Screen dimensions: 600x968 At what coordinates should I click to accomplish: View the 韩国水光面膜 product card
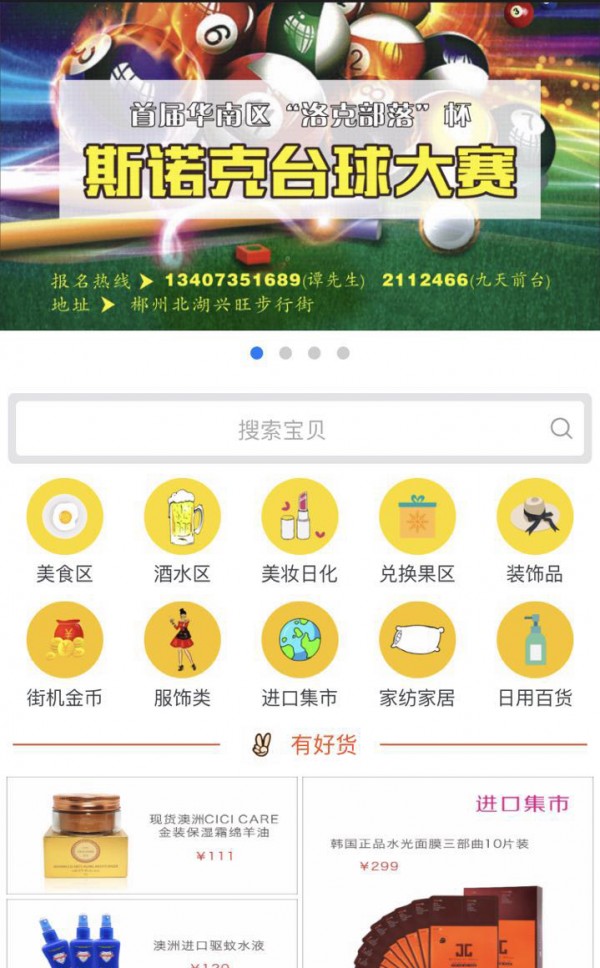[x=447, y=872]
